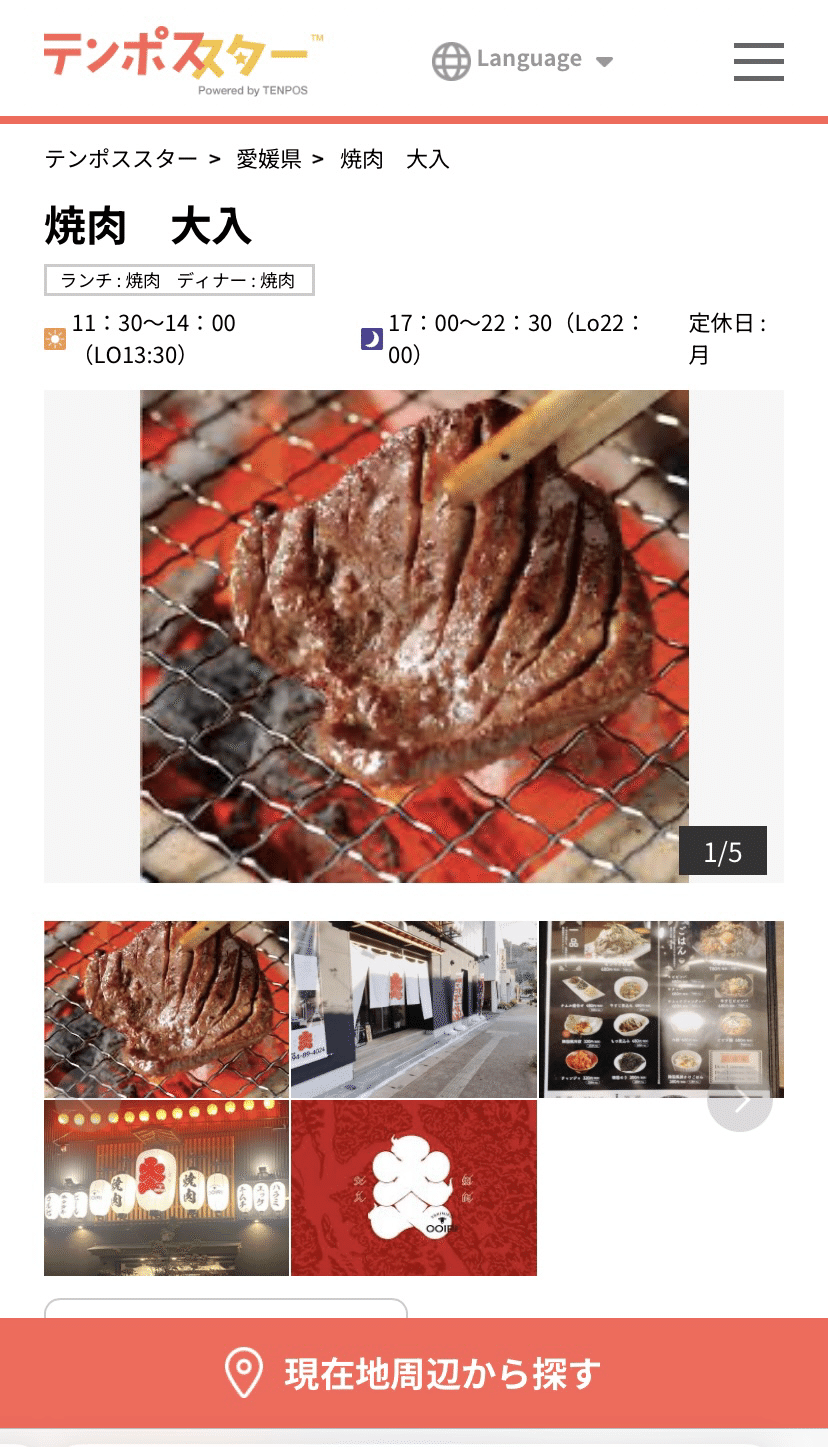The height and width of the screenshot is (1447, 828).
Task: Tap 現在地周辺から探す button
Action: (414, 1373)
